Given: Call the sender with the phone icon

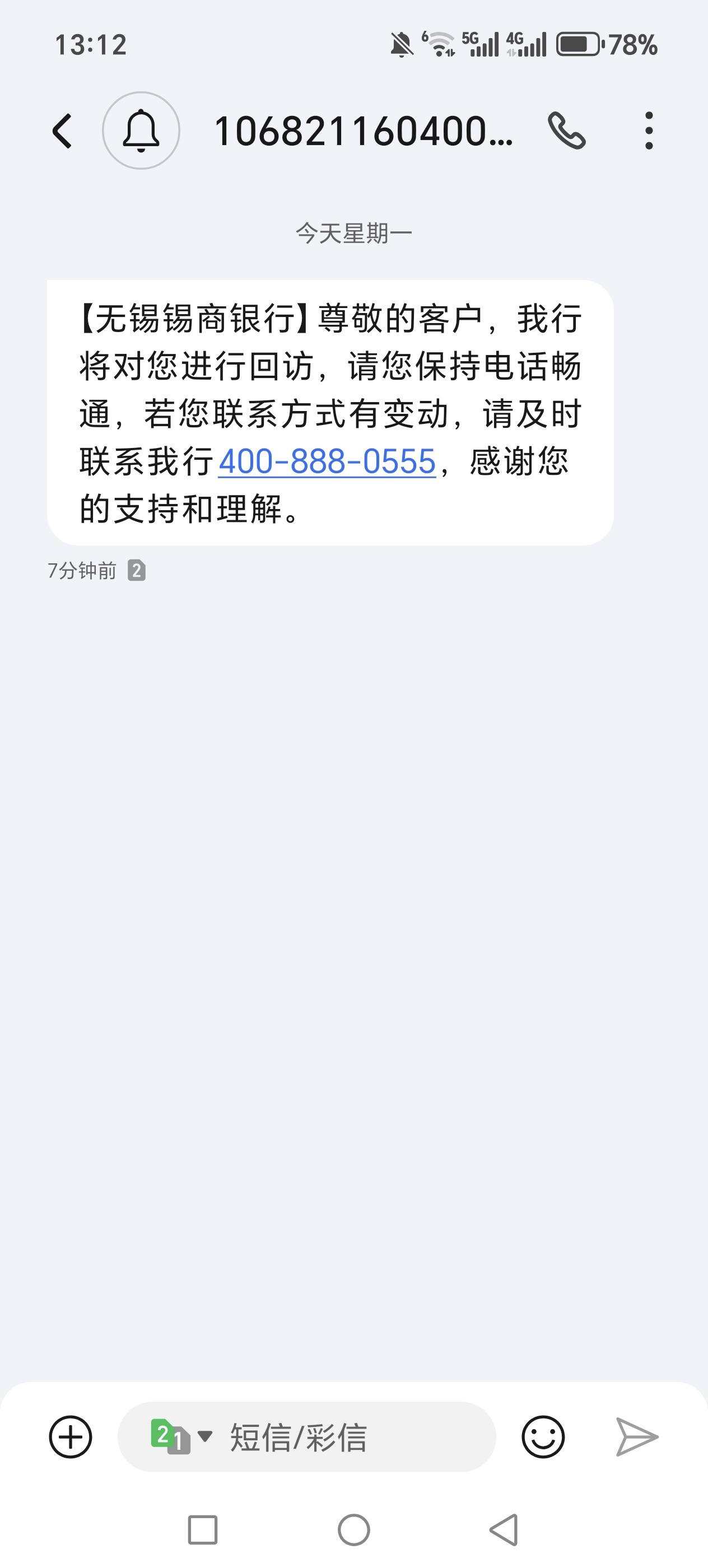Looking at the screenshot, I should click(567, 130).
